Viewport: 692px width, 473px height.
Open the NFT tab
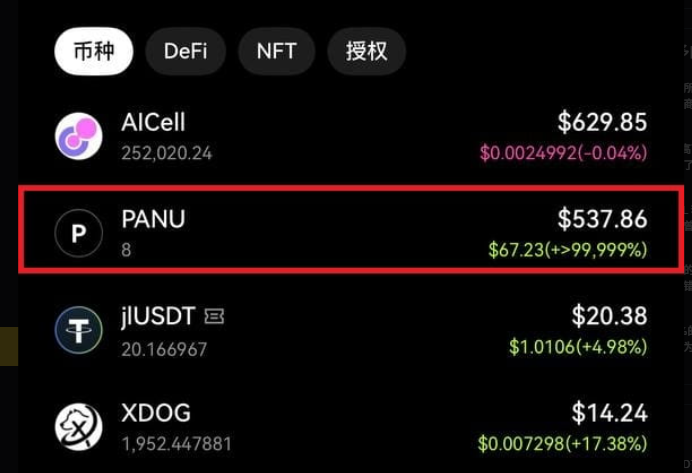click(x=275, y=52)
